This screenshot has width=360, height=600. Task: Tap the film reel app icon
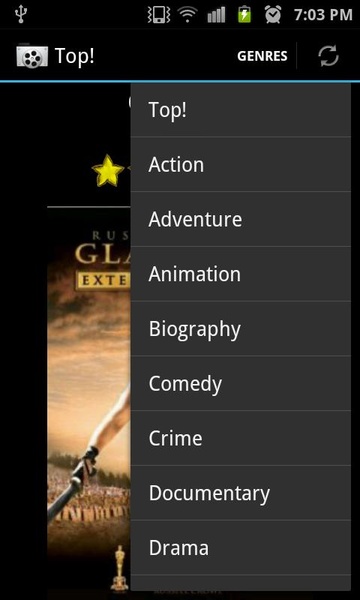coord(32,56)
